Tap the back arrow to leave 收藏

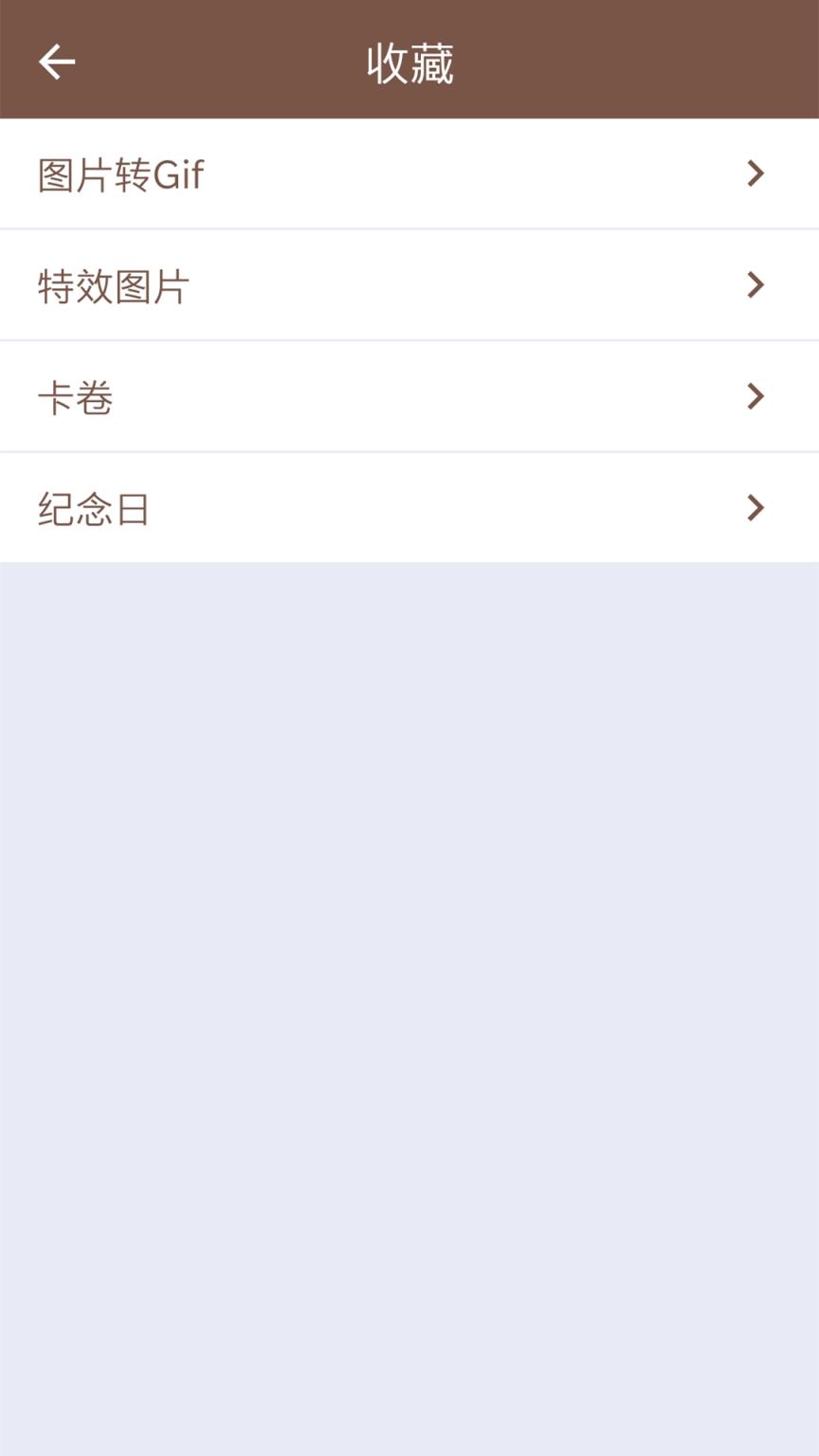56,61
